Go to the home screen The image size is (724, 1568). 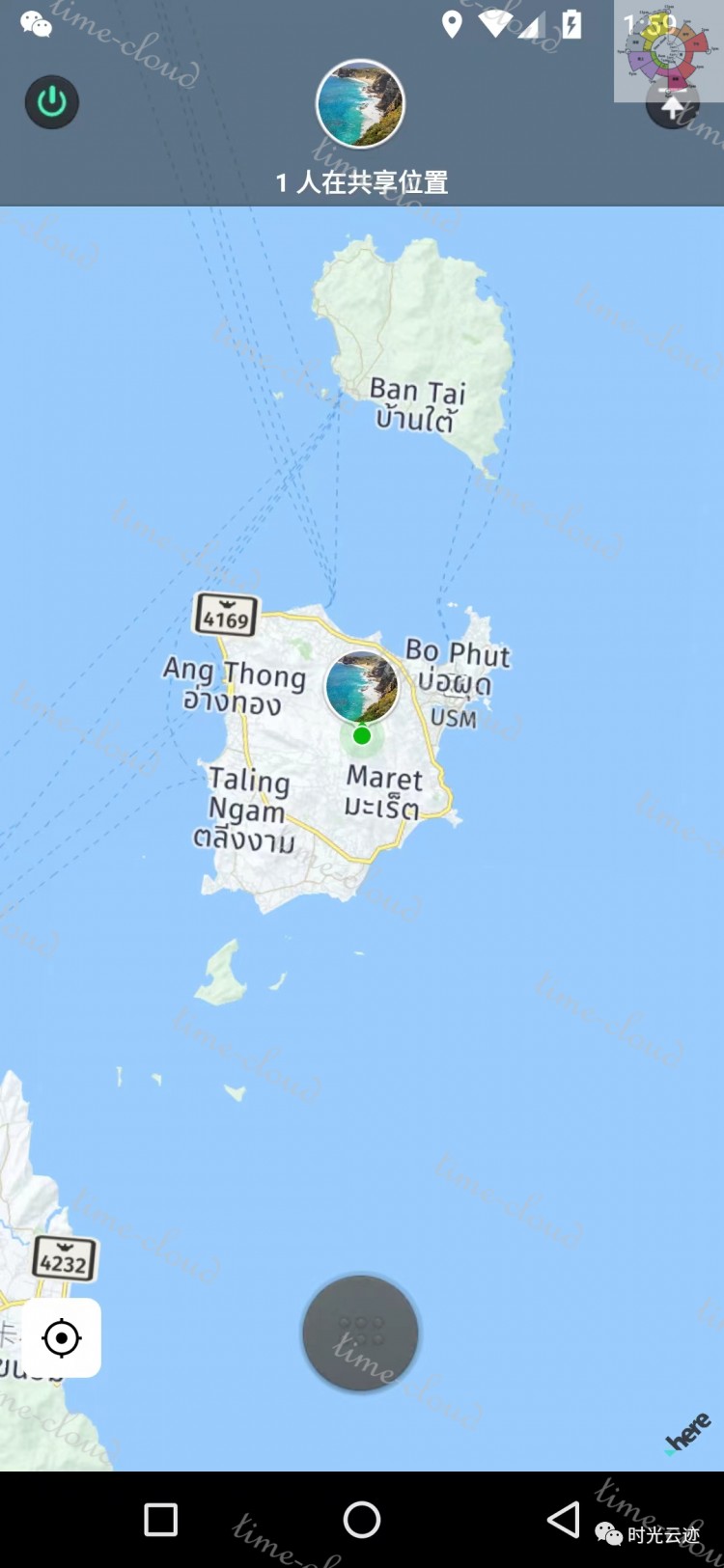click(x=361, y=1520)
